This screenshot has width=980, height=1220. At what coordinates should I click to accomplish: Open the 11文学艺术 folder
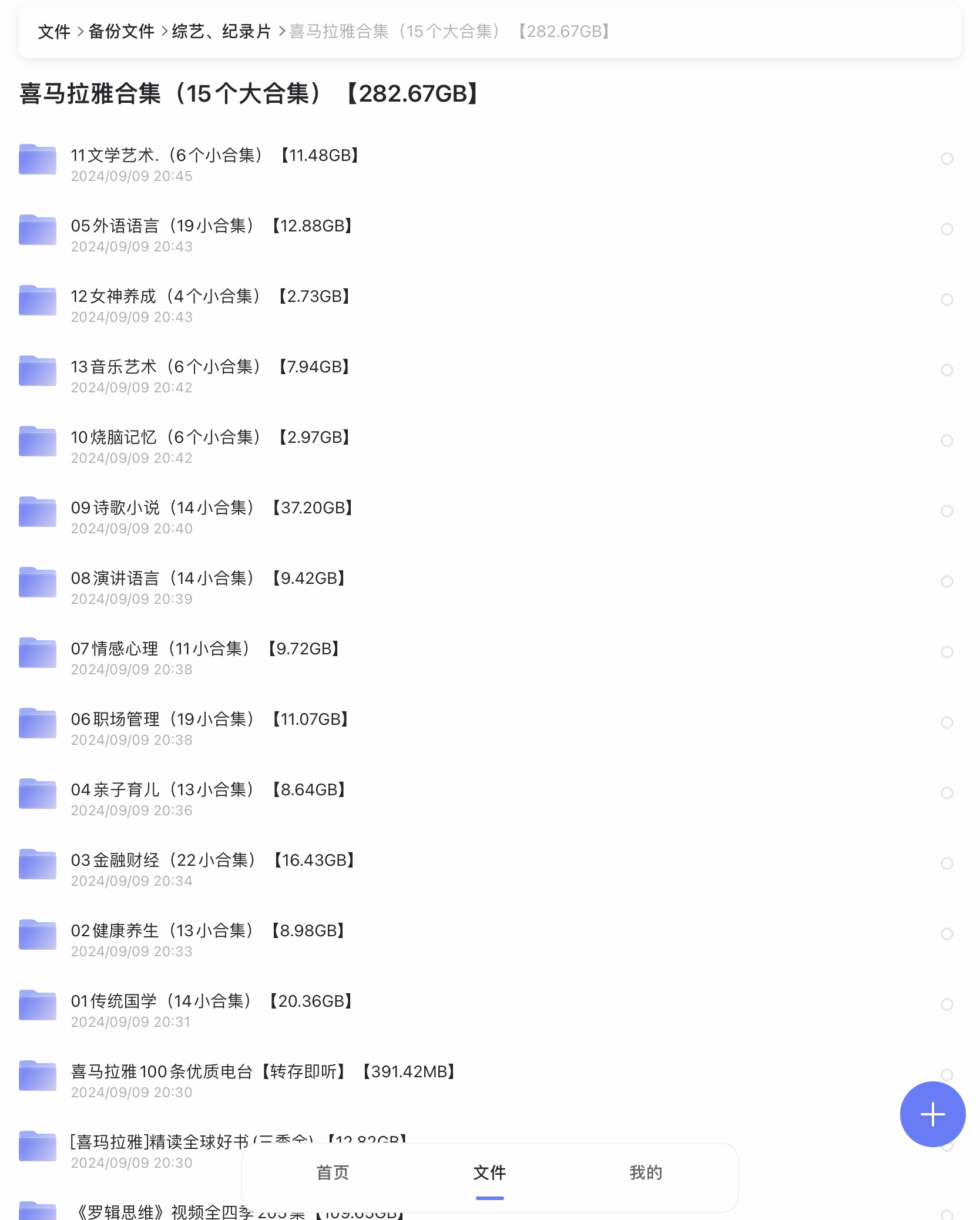point(214,156)
